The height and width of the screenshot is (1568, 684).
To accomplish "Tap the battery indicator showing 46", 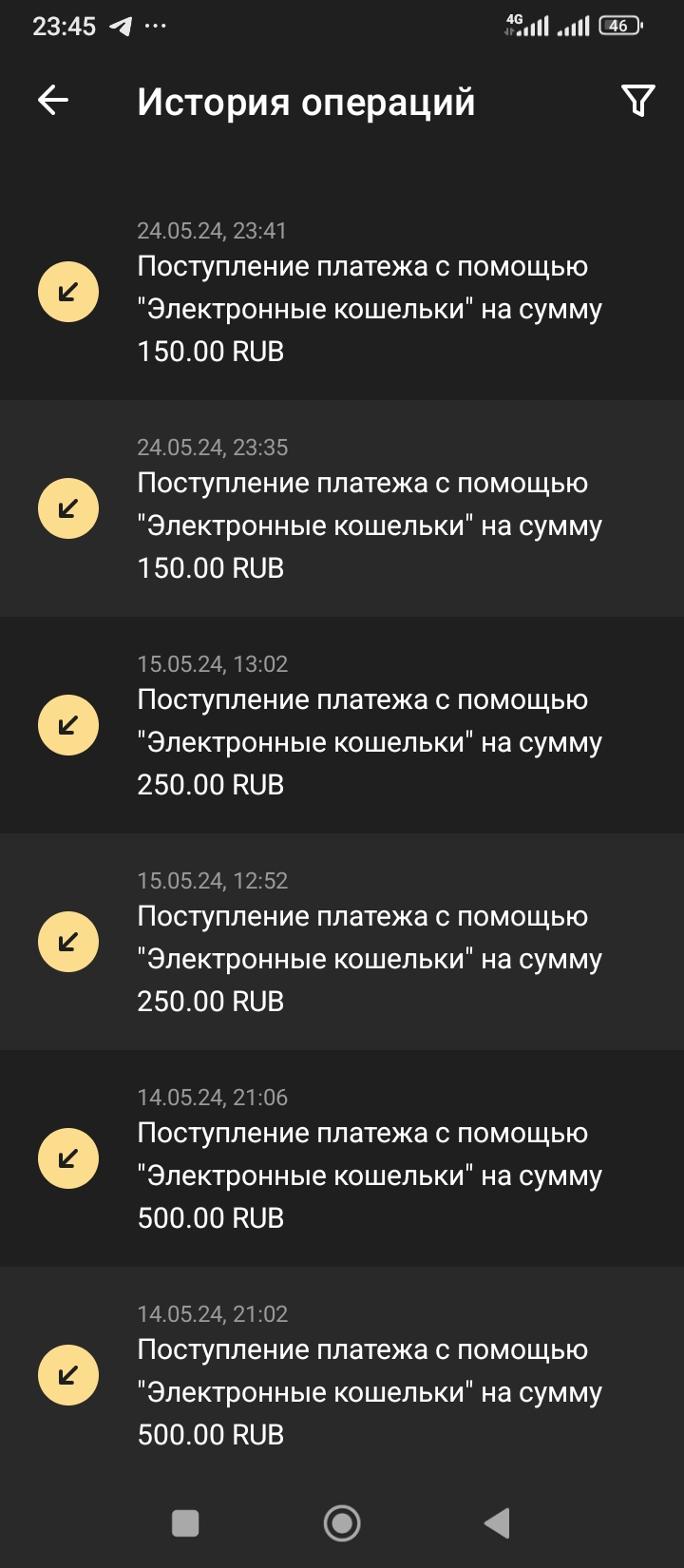I will 618,25.
